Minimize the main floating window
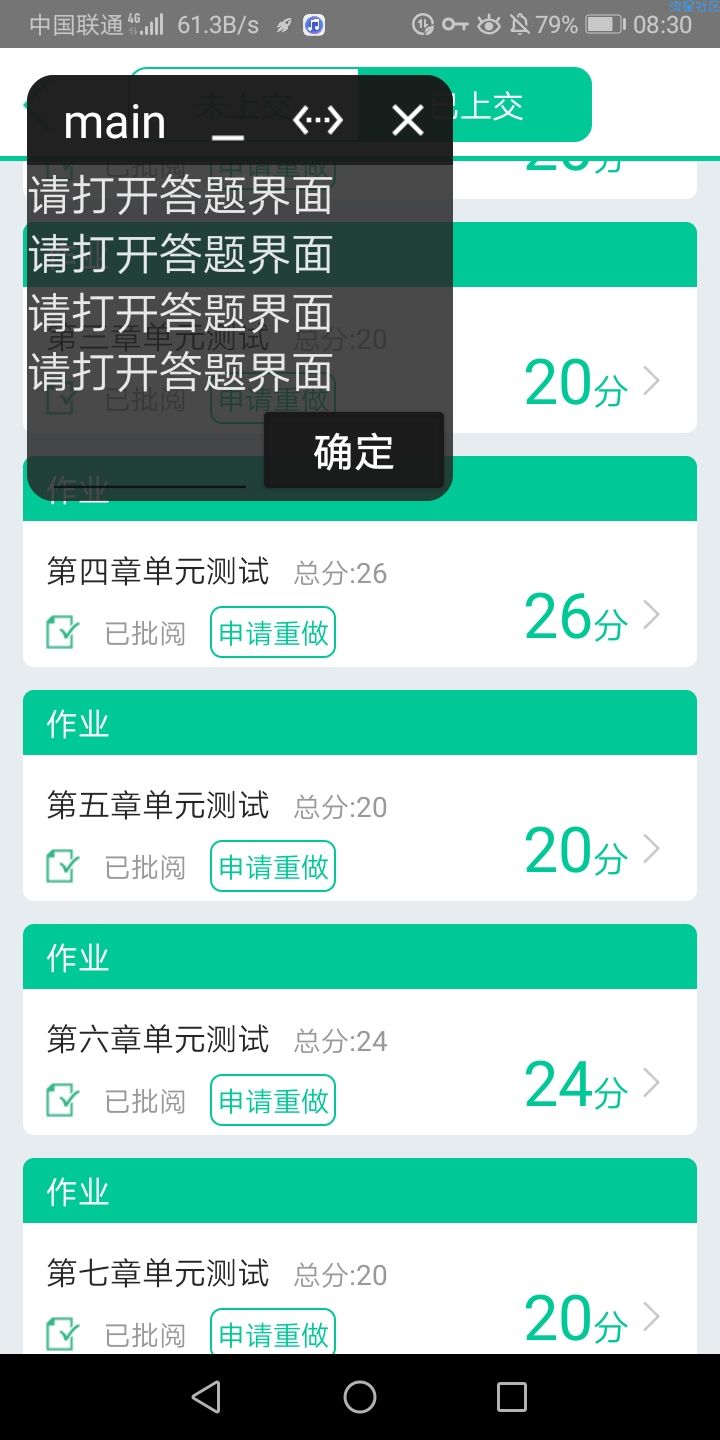 pos(228,121)
